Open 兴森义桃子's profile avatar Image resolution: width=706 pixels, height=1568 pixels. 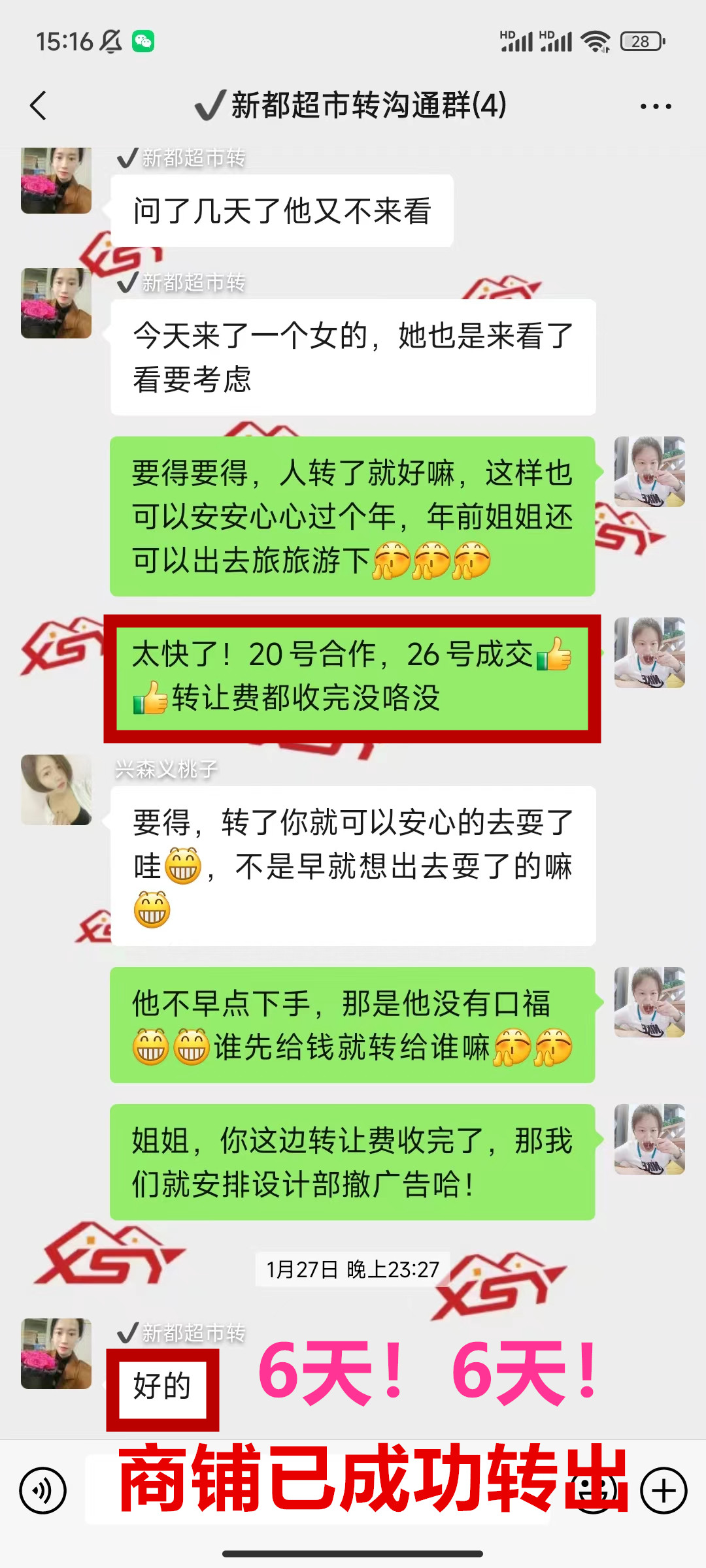[56, 790]
